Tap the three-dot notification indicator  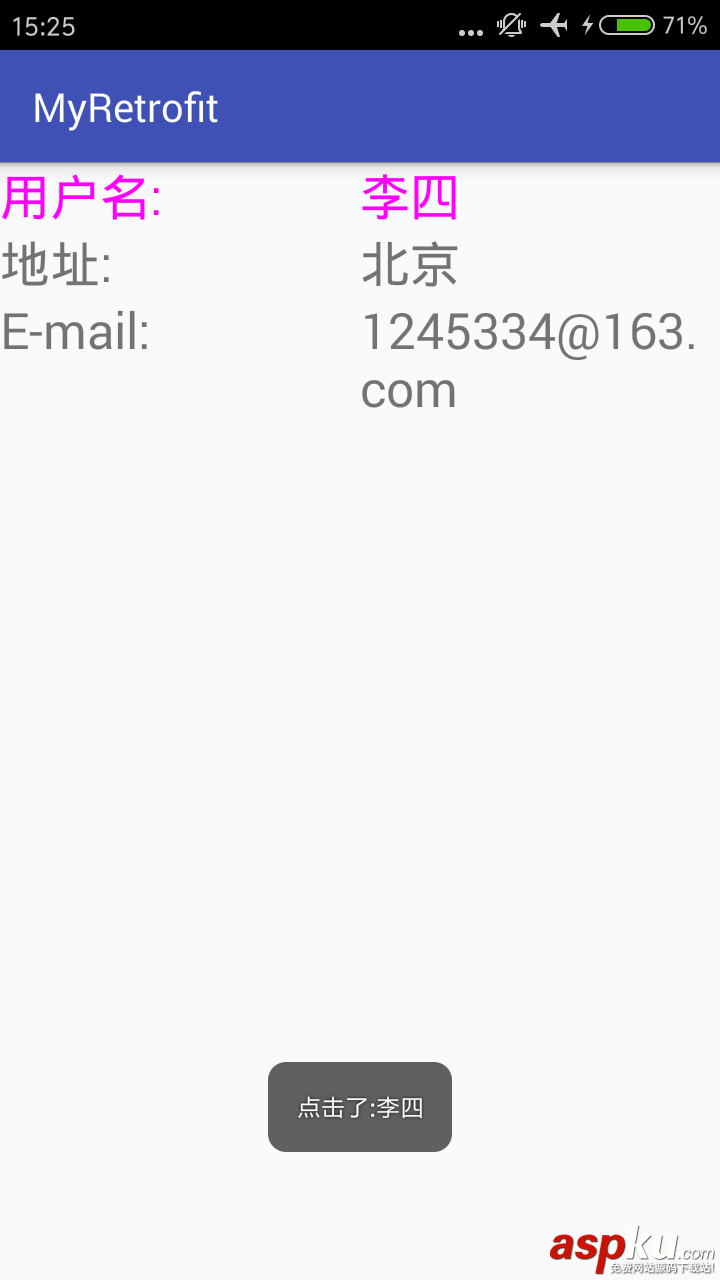coord(470,31)
